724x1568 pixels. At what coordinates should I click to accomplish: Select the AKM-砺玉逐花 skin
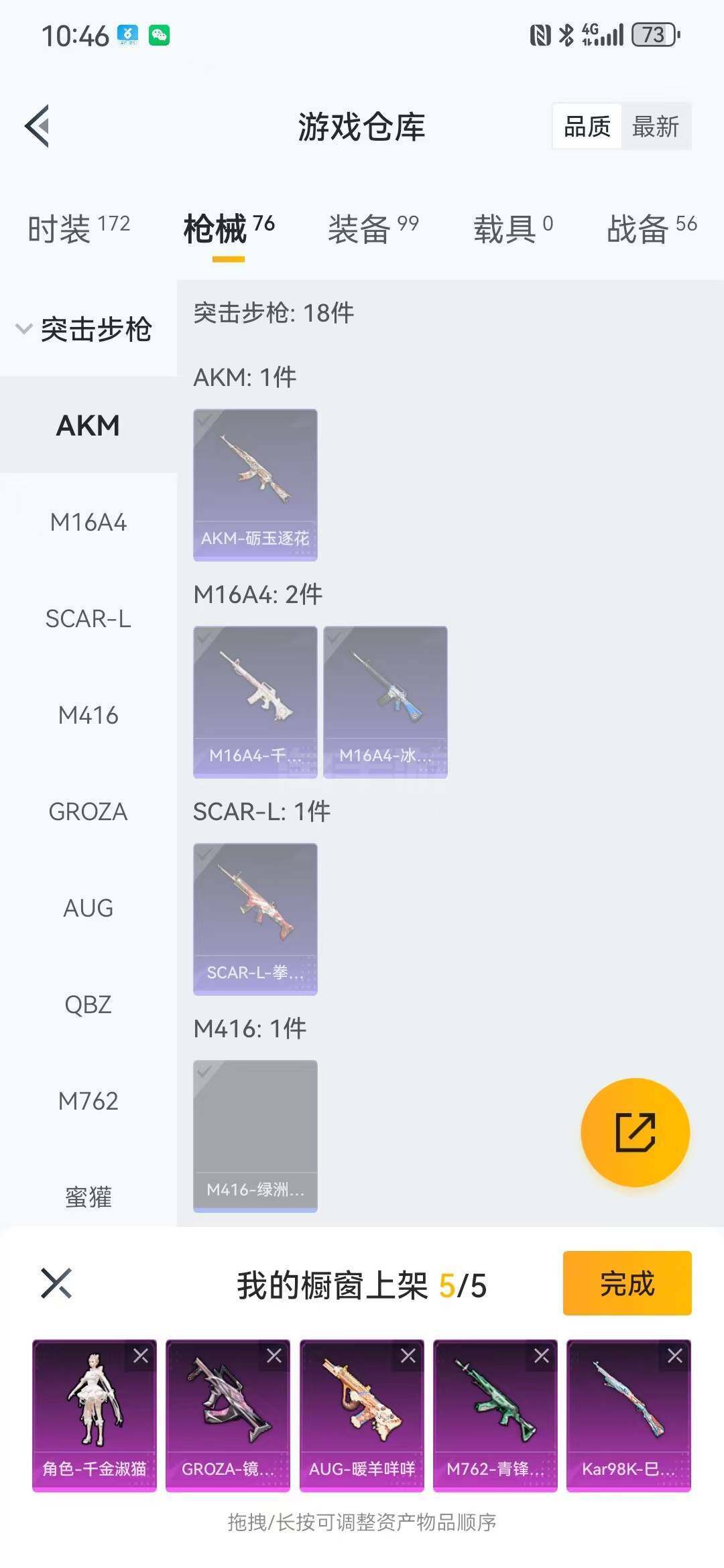click(255, 484)
